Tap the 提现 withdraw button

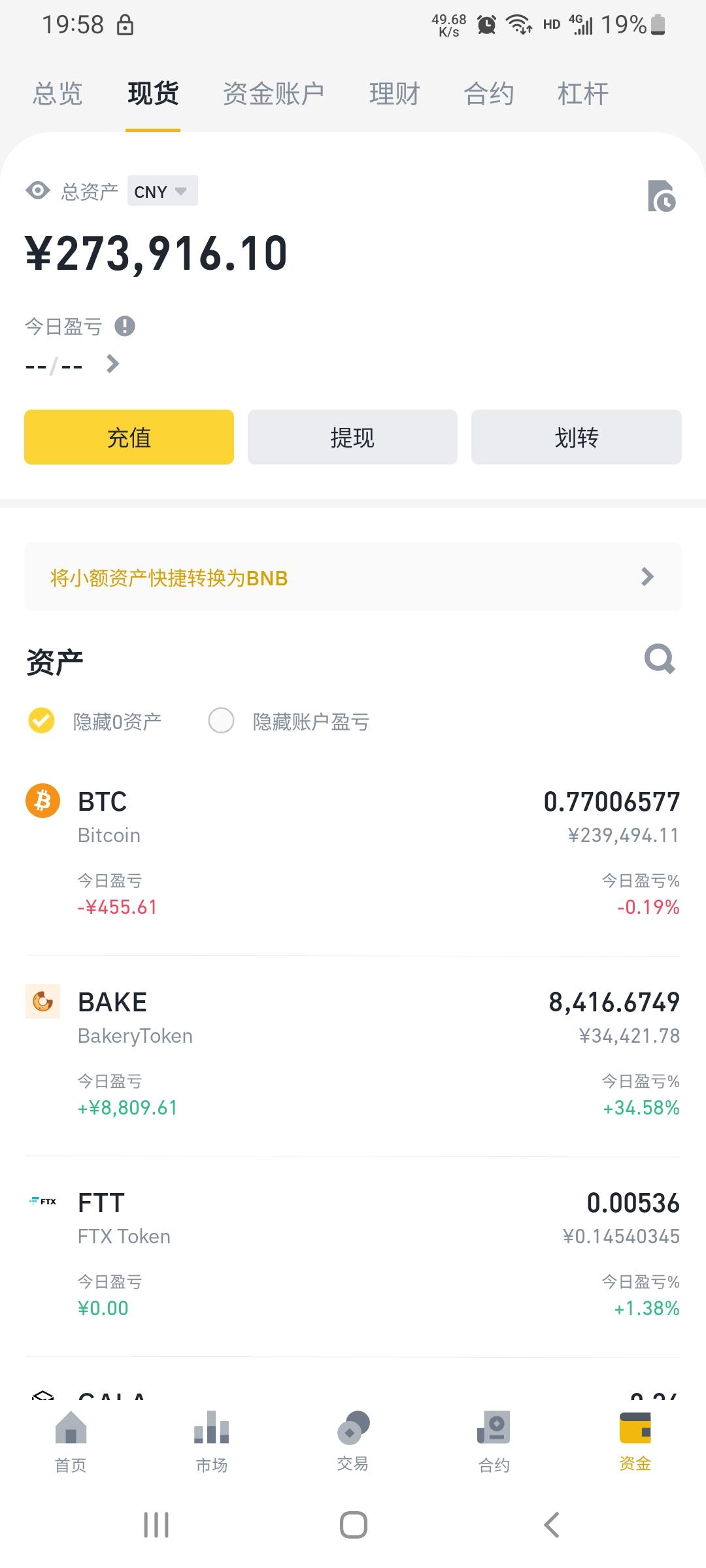352,436
